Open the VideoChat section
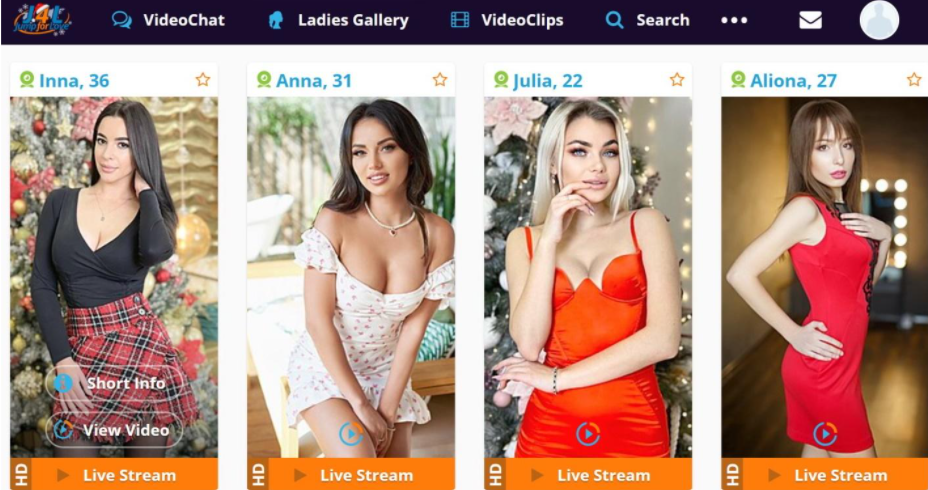This screenshot has width=928, height=490. (168, 20)
